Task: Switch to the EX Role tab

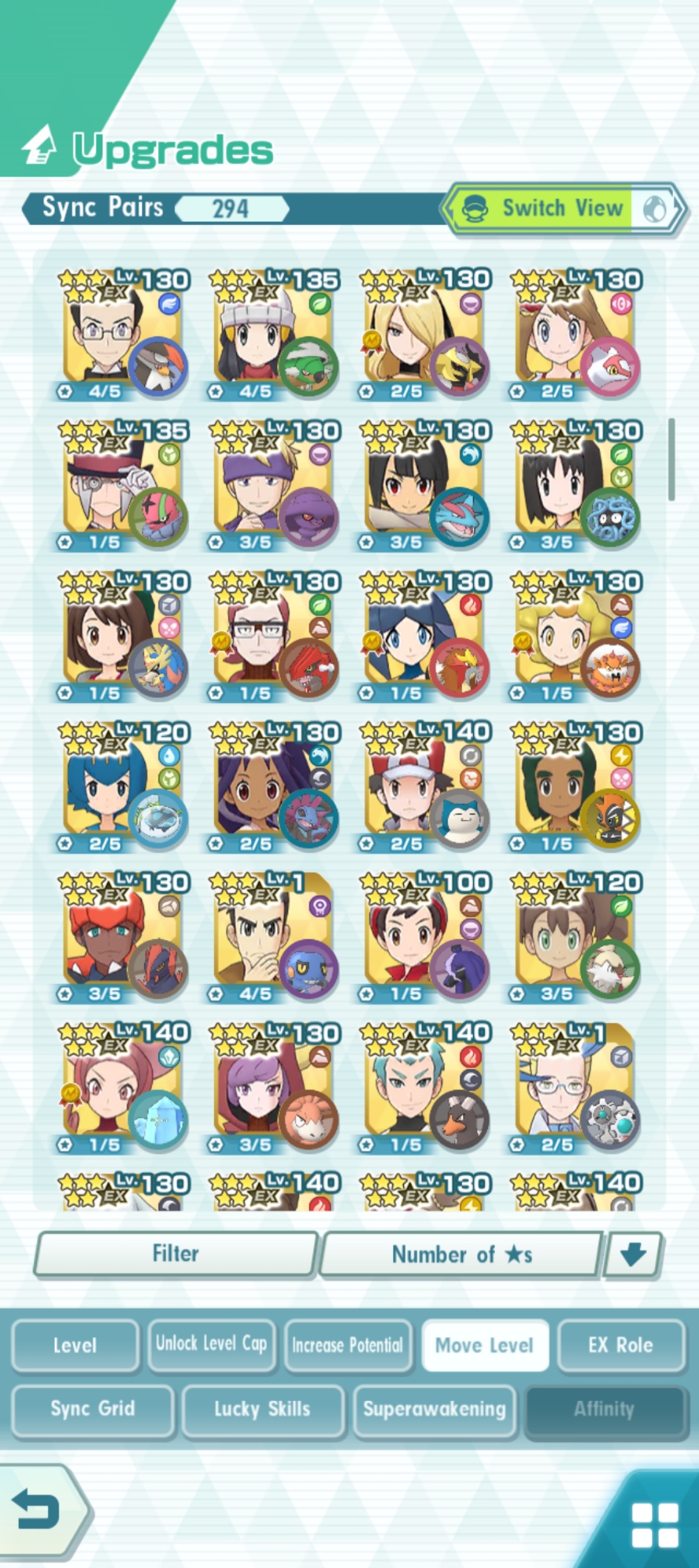Action: coord(621,1345)
